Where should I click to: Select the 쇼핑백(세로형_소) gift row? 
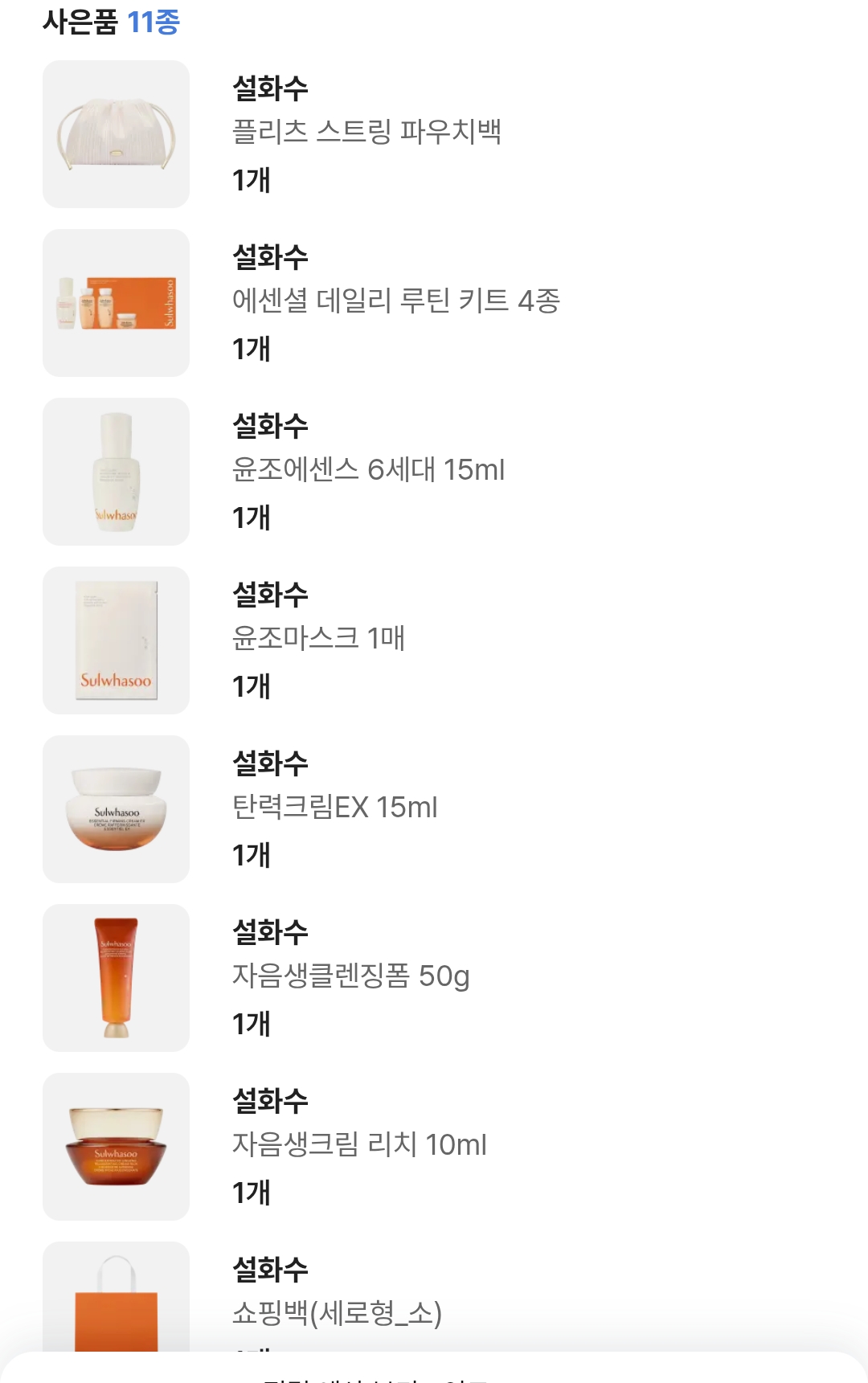click(337, 1311)
